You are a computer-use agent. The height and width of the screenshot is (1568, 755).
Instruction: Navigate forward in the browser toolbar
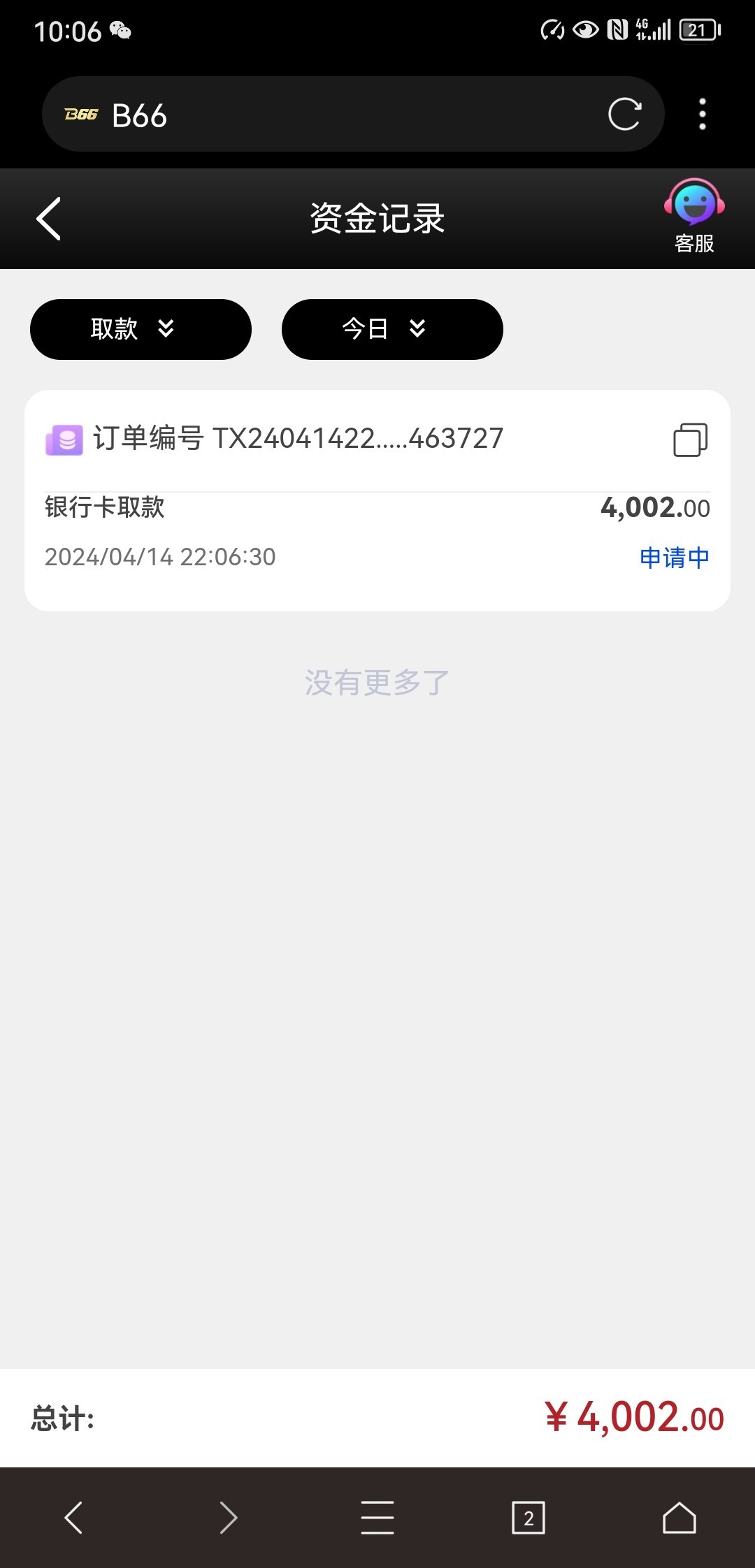pyautogui.click(x=228, y=1518)
